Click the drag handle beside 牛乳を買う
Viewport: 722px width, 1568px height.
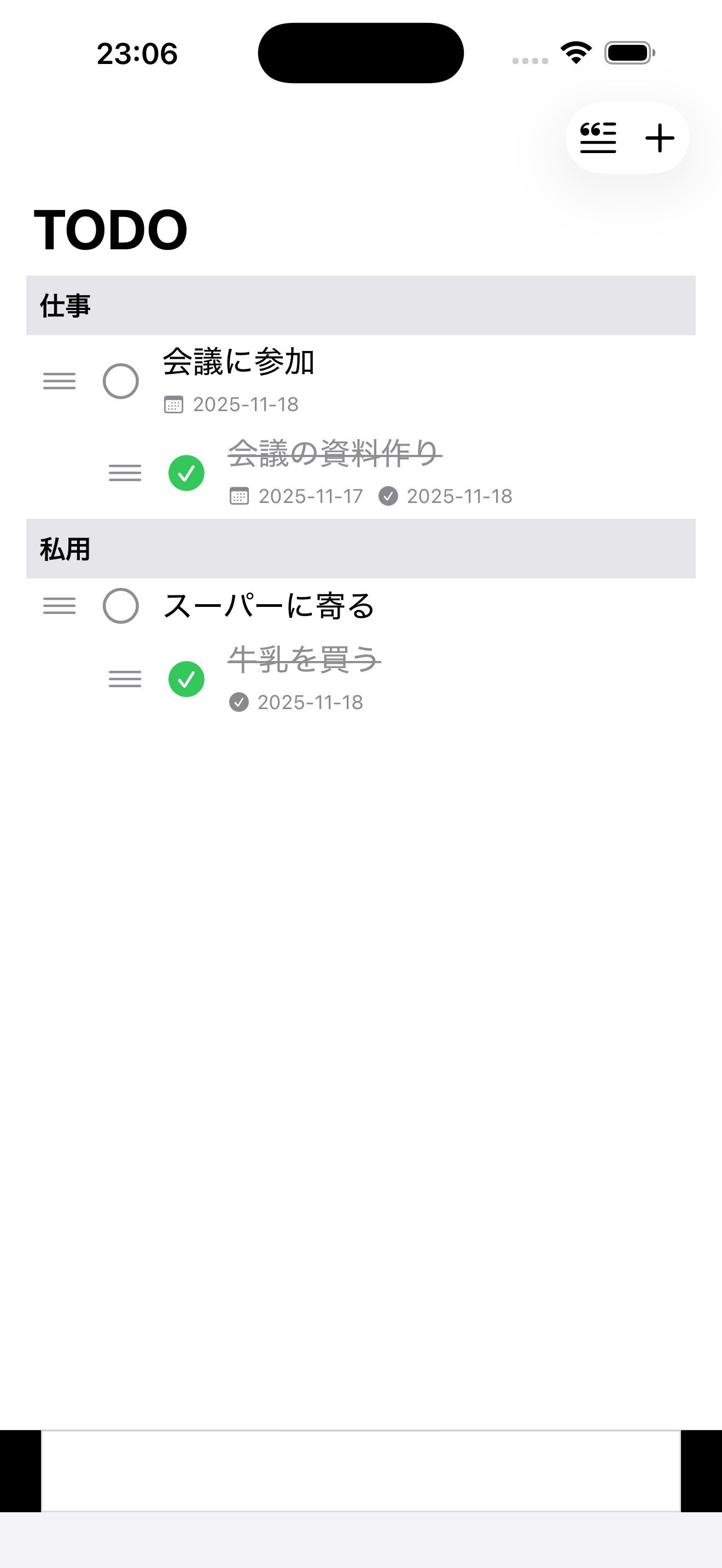[125, 680]
